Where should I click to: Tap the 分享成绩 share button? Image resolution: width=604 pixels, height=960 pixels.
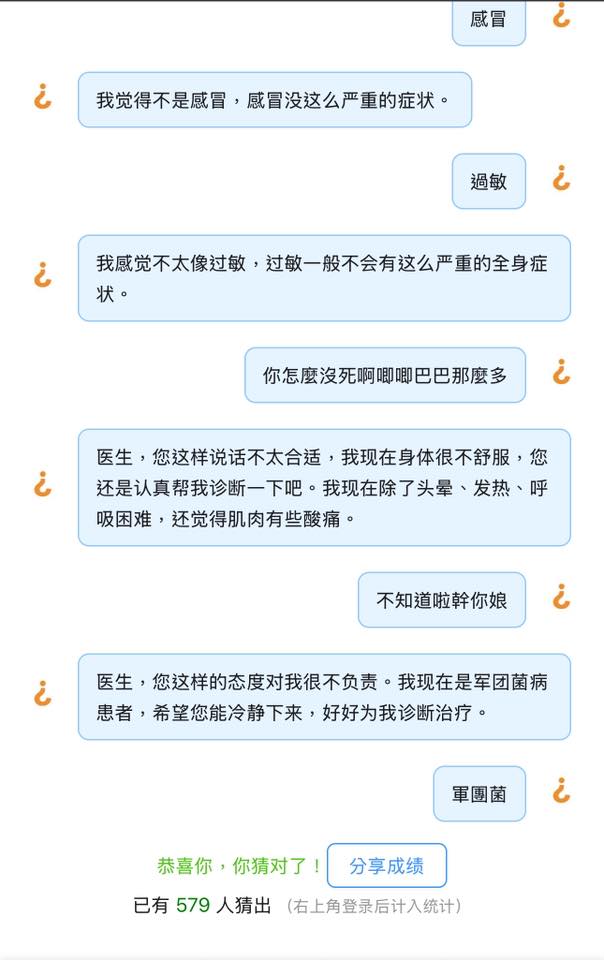(386, 866)
